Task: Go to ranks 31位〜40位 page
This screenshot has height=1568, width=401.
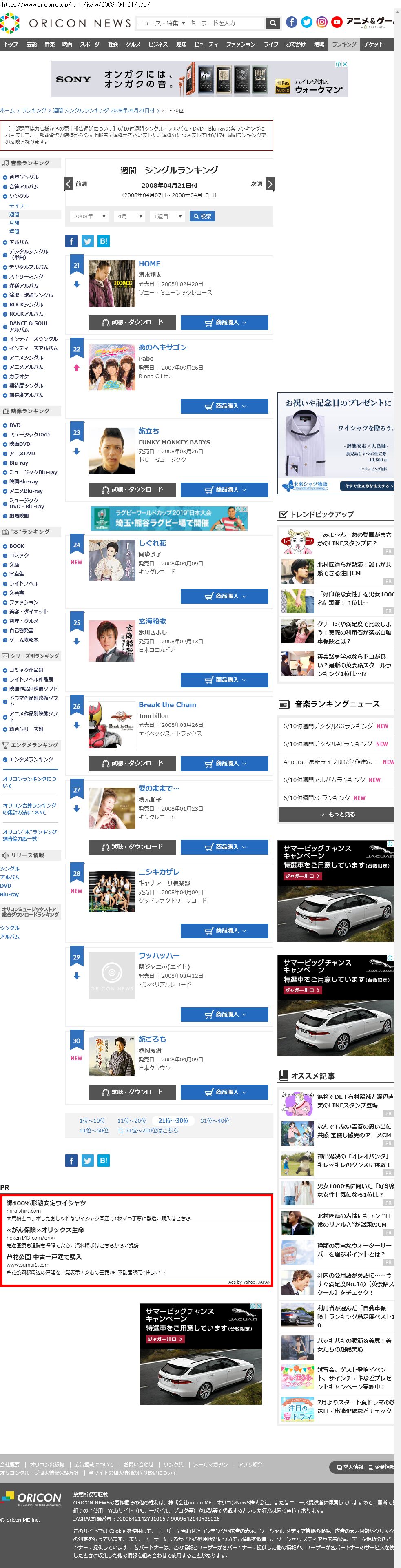Action: coord(214,1121)
